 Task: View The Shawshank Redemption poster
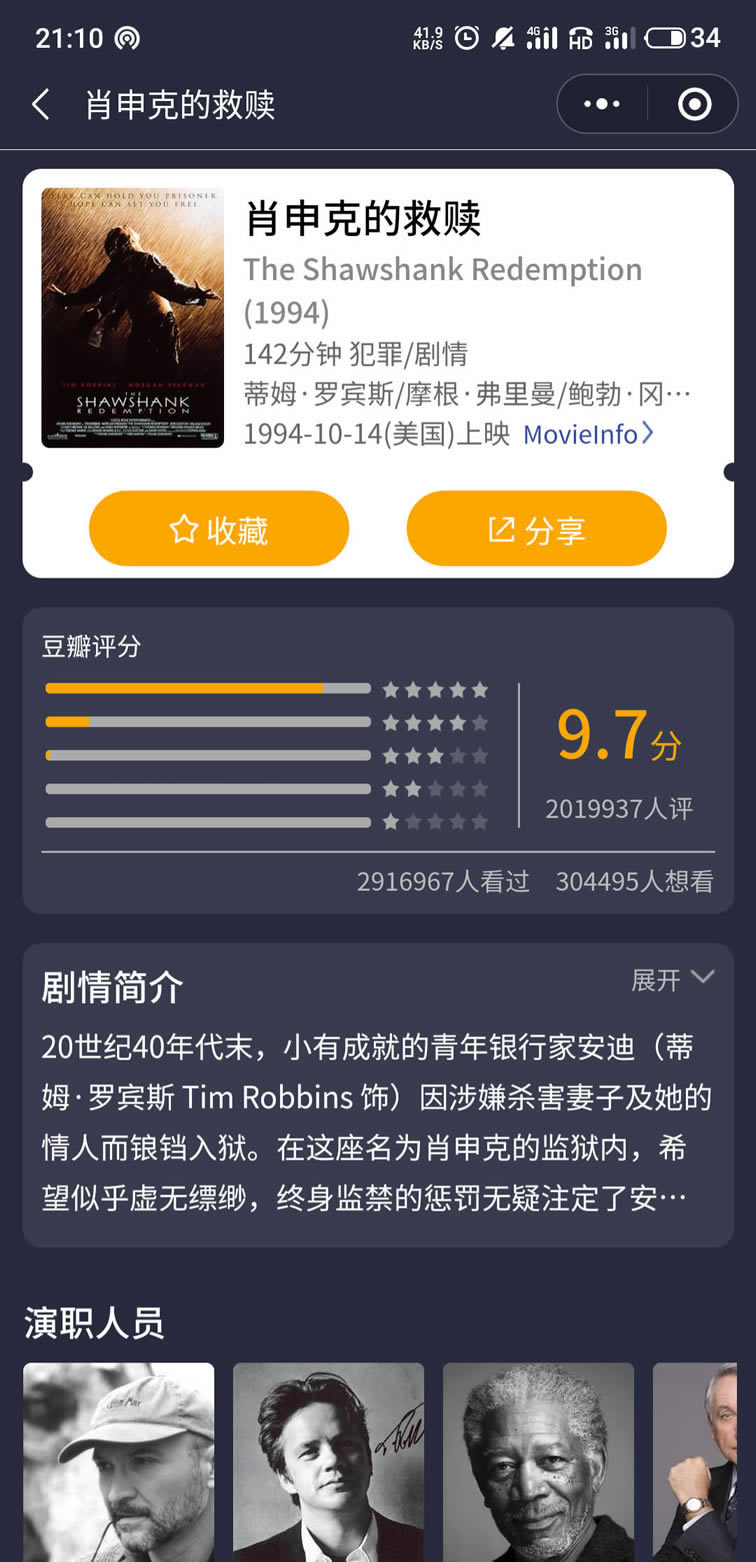coord(133,317)
